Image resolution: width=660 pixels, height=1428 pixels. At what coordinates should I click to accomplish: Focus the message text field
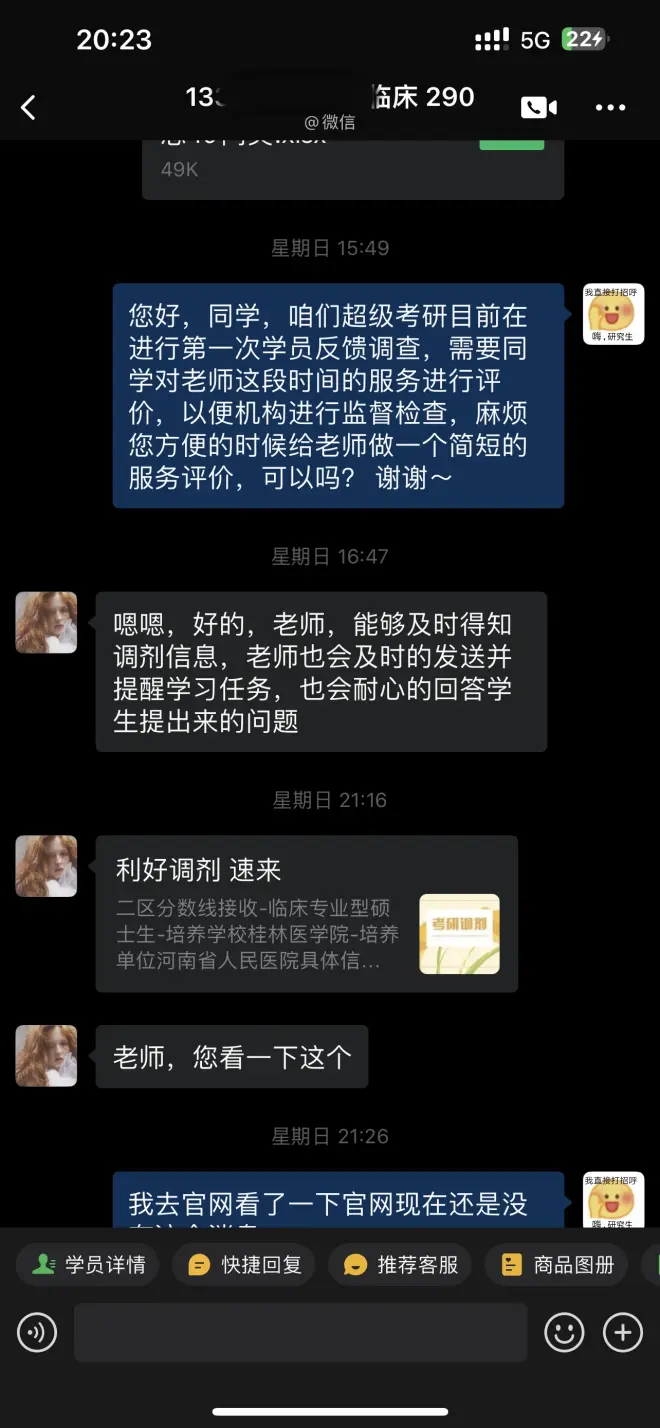pos(300,1332)
